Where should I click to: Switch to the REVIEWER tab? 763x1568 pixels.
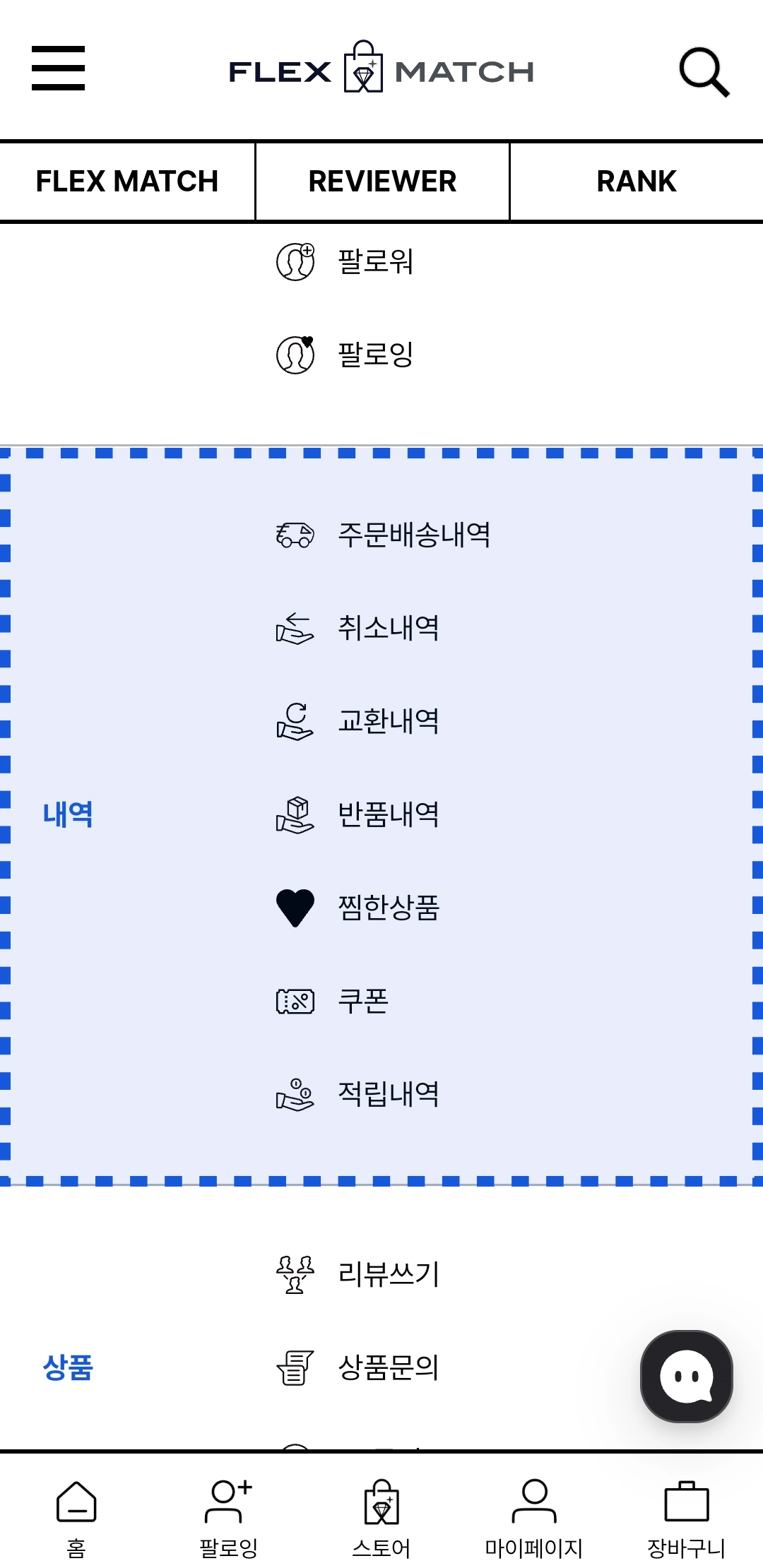(382, 182)
